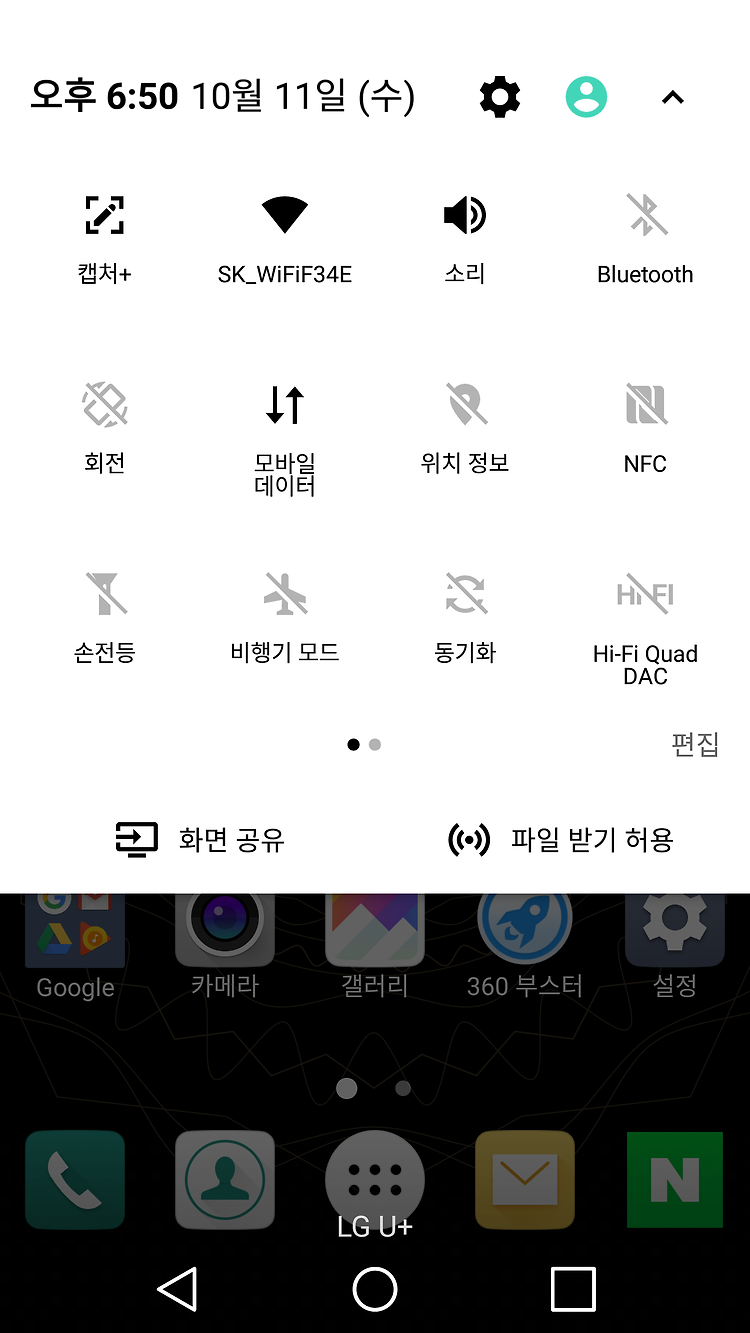Image resolution: width=750 pixels, height=1333 pixels.
Task: Enable 비행기 모드 airplane mode
Action: 285,617
